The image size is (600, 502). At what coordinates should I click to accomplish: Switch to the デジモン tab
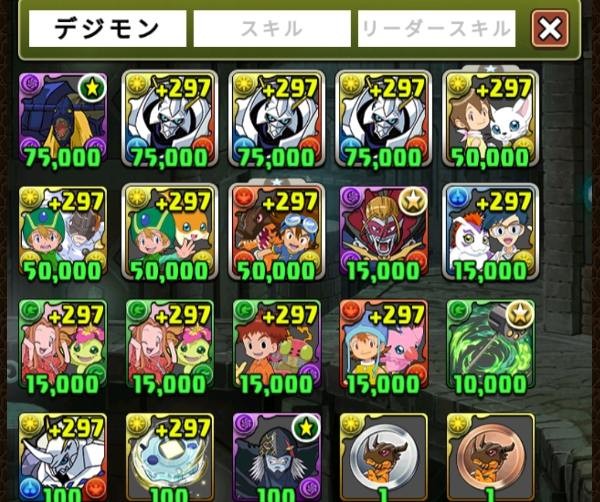click(x=106, y=29)
